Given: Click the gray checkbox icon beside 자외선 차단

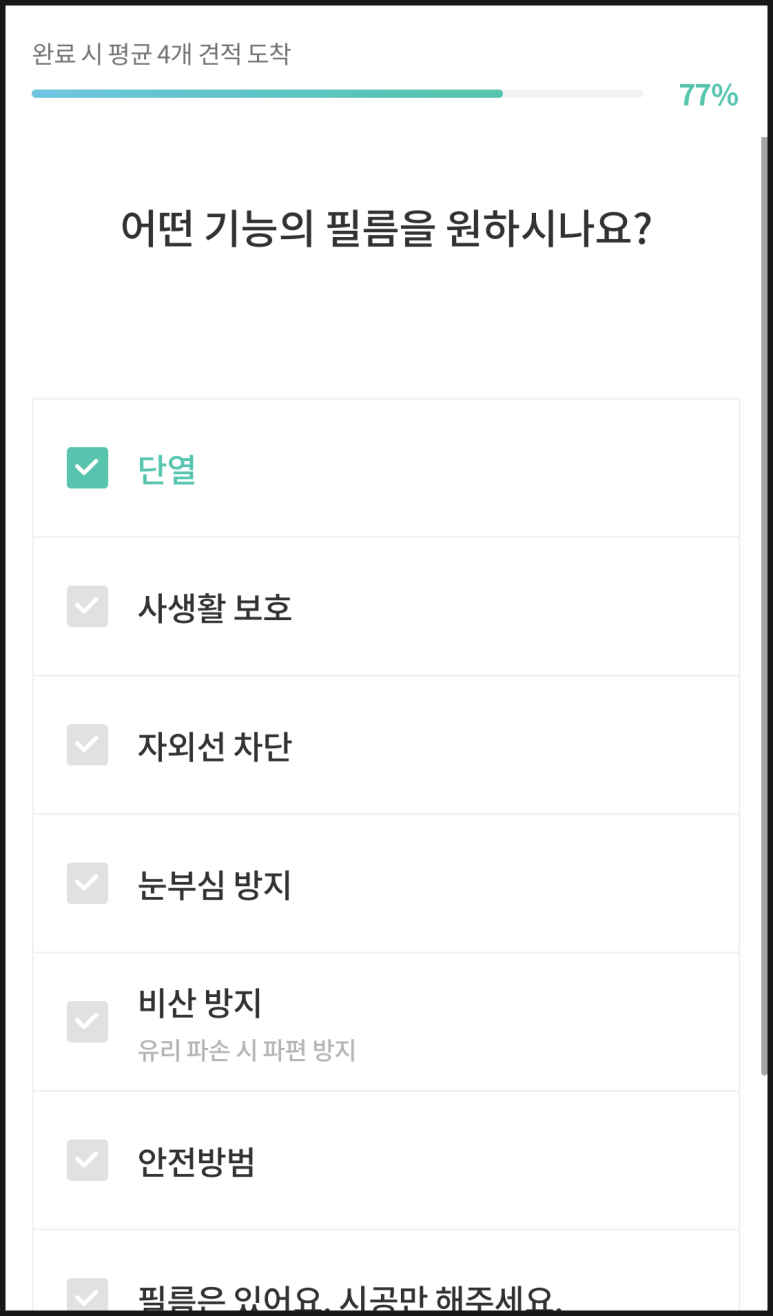Looking at the screenshot, I should click(87, 744).
